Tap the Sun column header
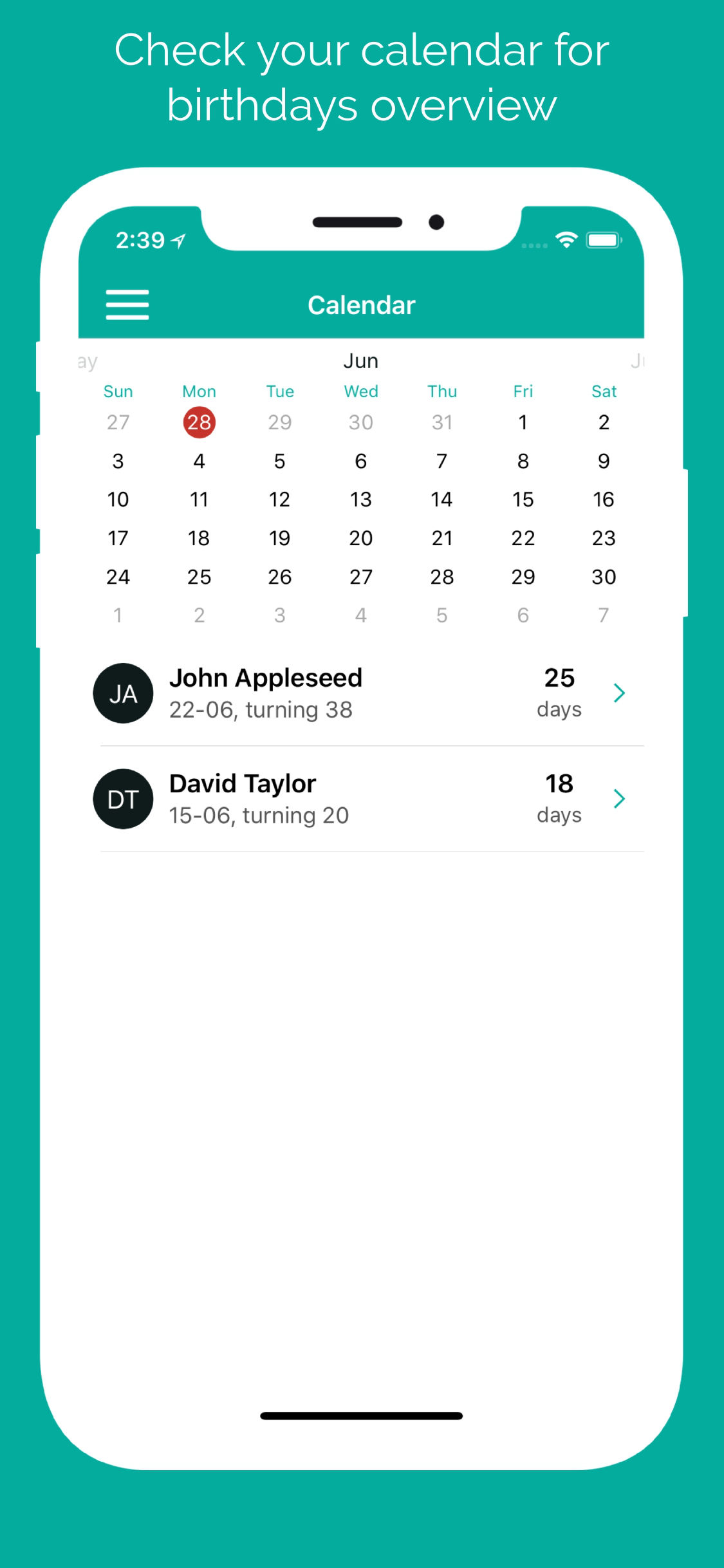This screenshot has width=724, height=1568. point(118,391)
